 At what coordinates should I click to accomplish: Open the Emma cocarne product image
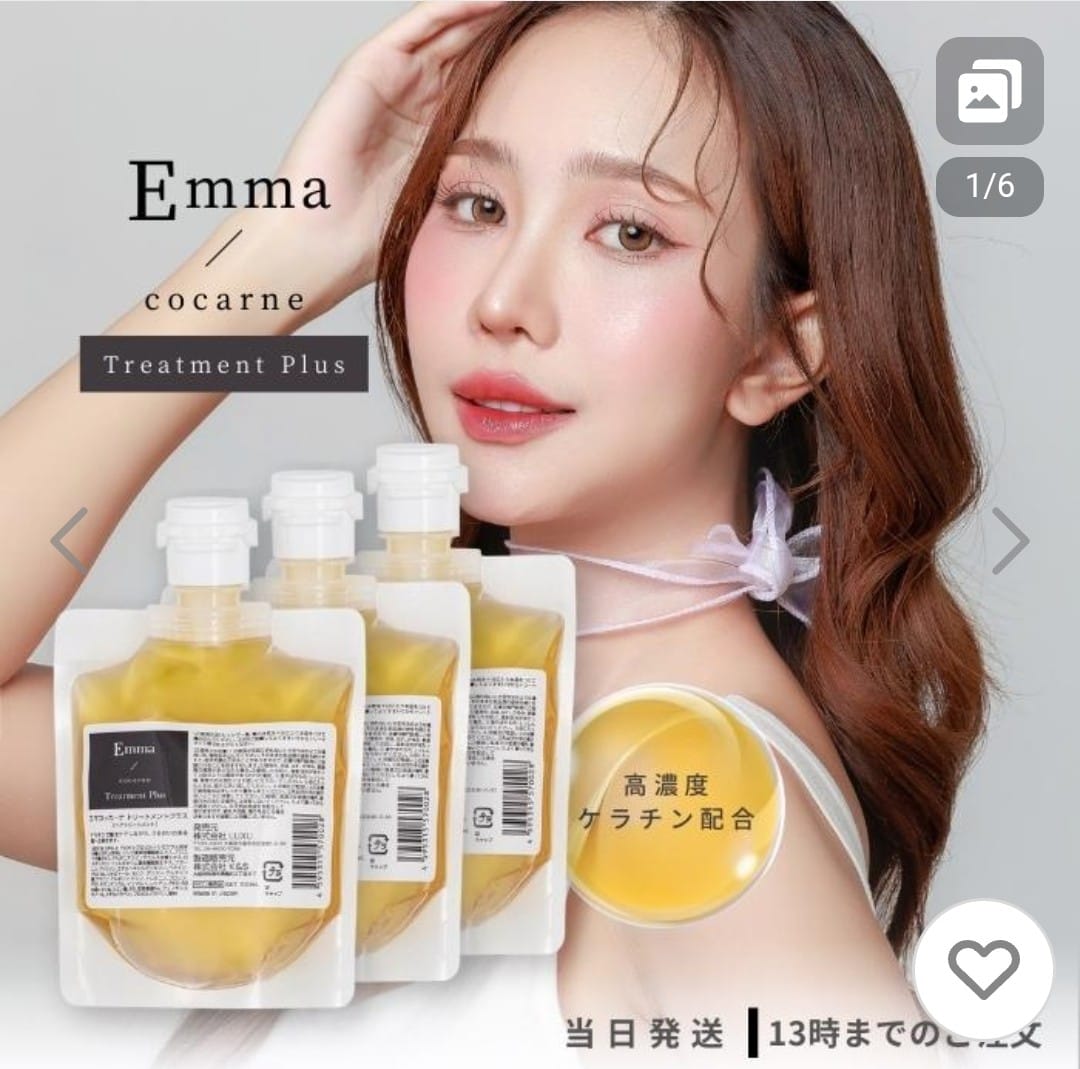click(540, 534)
